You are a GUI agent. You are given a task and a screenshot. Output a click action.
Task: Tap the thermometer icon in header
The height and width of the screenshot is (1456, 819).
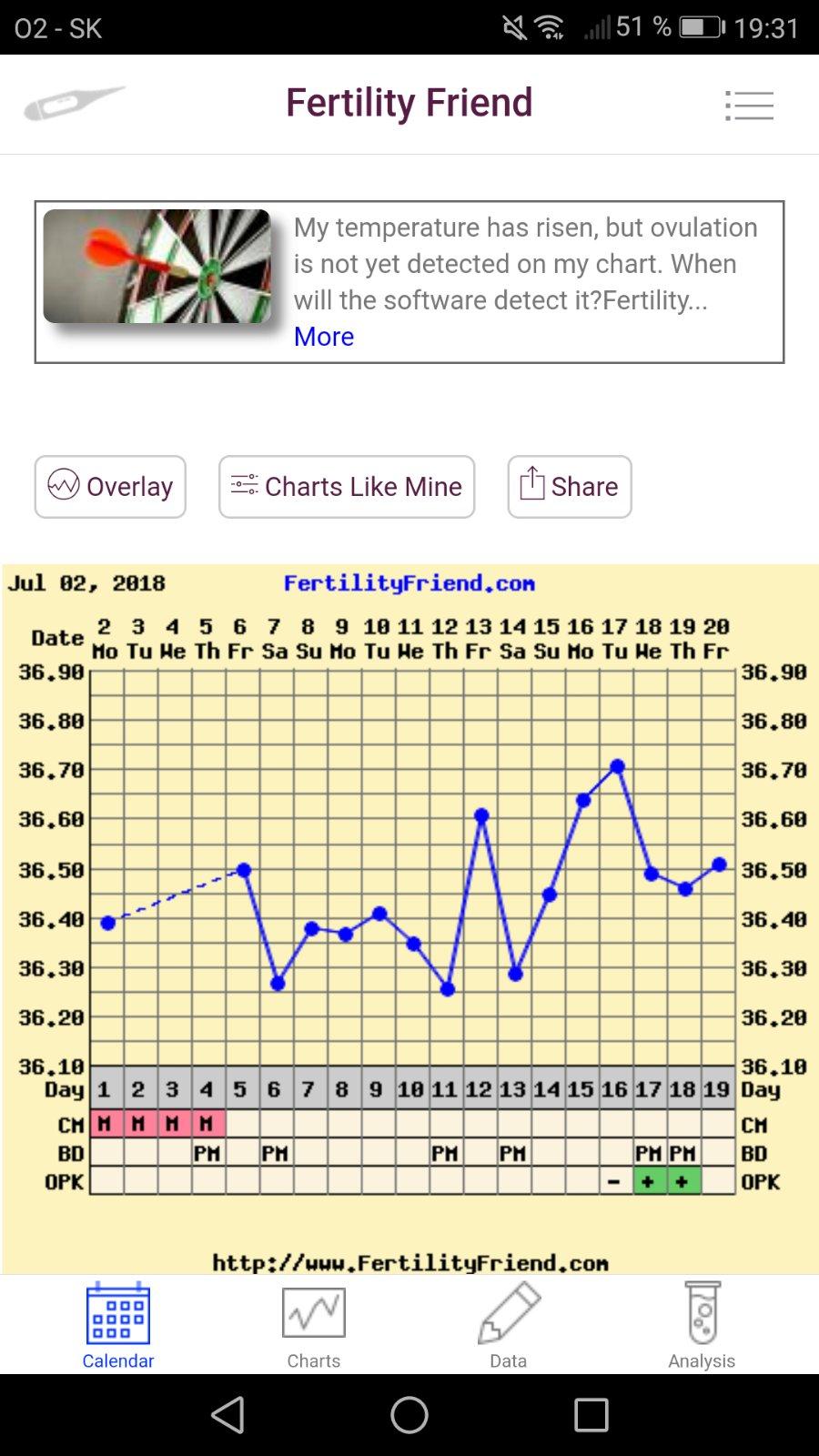[x=74, y=103]
